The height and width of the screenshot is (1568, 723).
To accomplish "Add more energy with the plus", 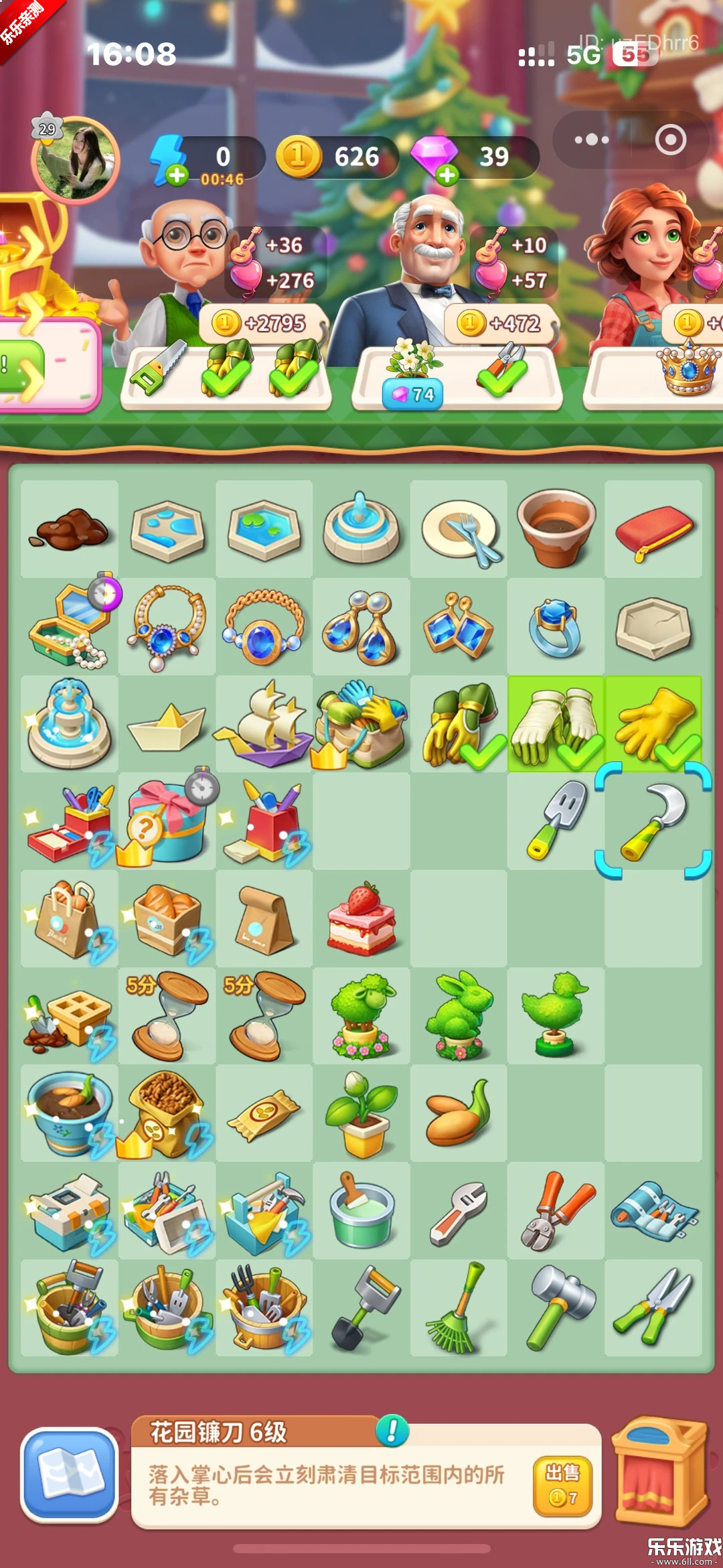I will pyautogui.click(x=177, y=175).
